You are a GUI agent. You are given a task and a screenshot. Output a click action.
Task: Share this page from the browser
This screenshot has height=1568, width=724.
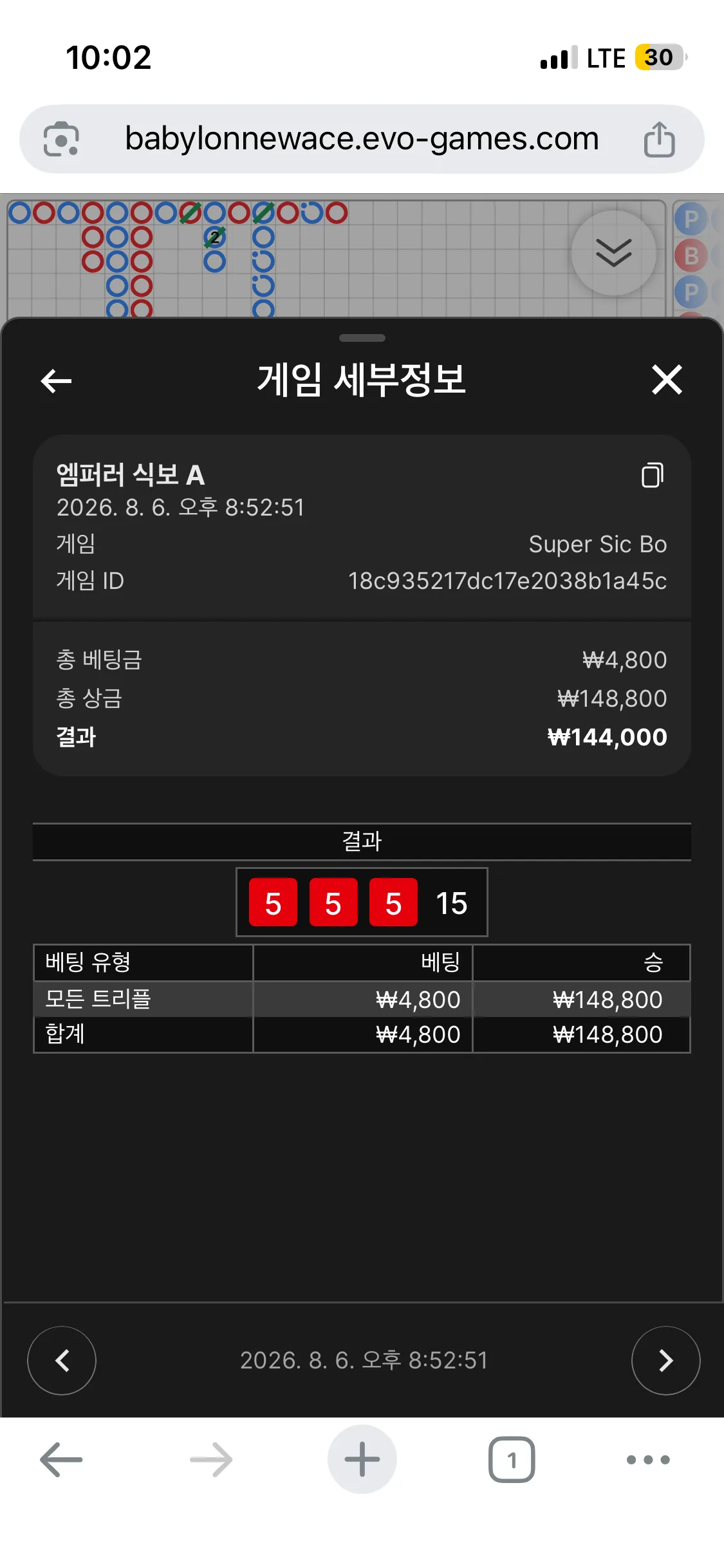pos(660,139)
